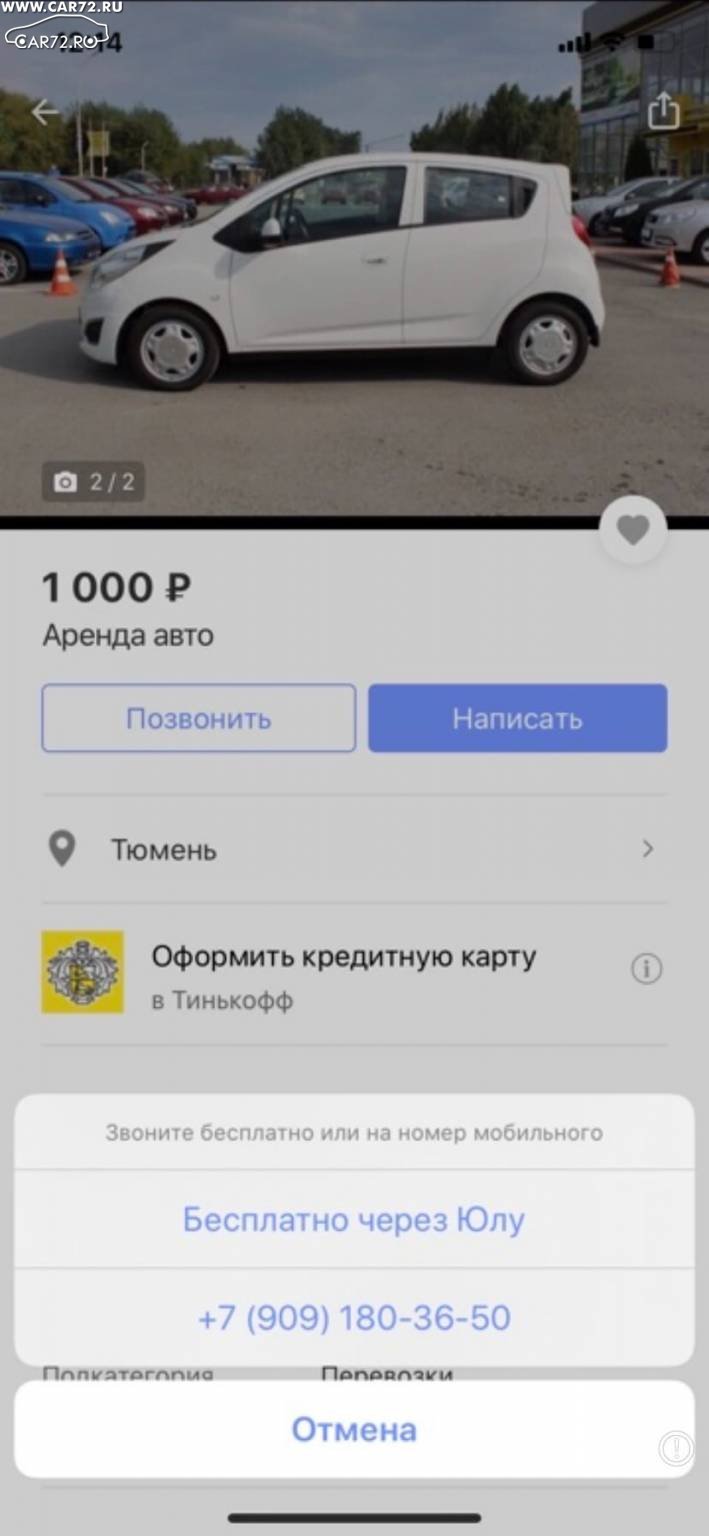This screenshot has width=709, height=1536.
Task: Open the car photo gallery
Action: [354, 260]
